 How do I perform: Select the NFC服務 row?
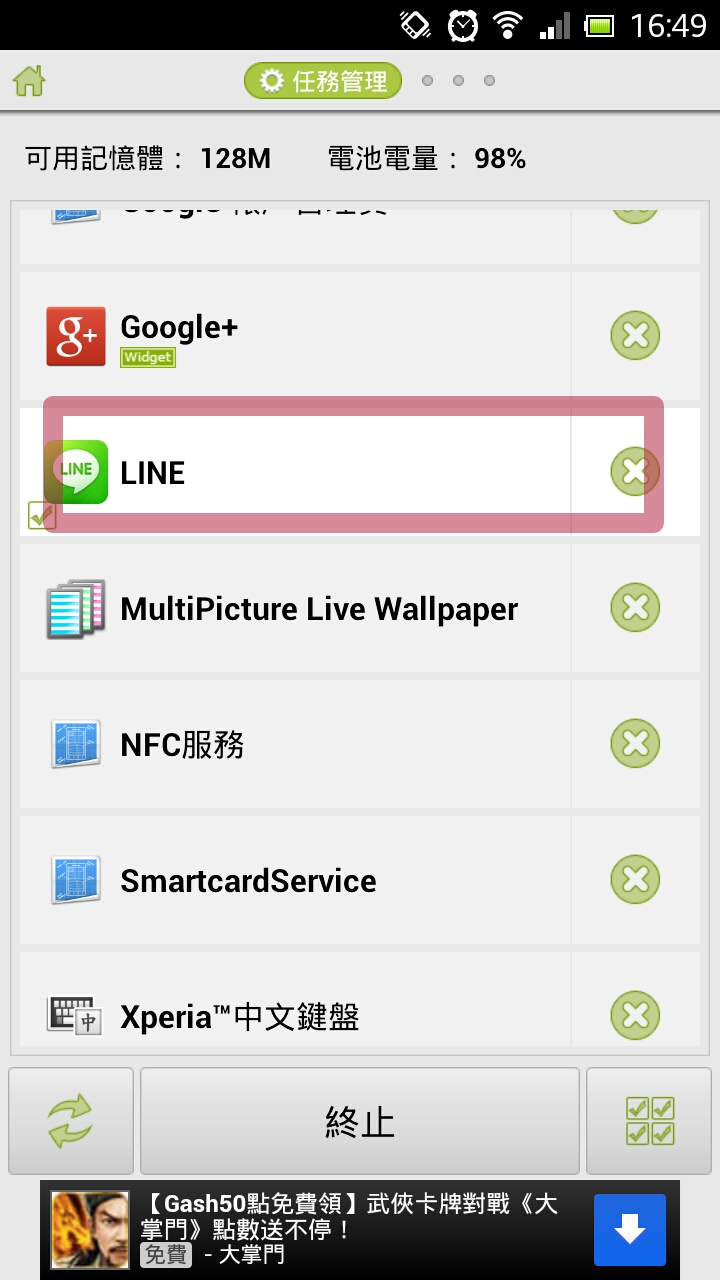click(x=295, y=744)
